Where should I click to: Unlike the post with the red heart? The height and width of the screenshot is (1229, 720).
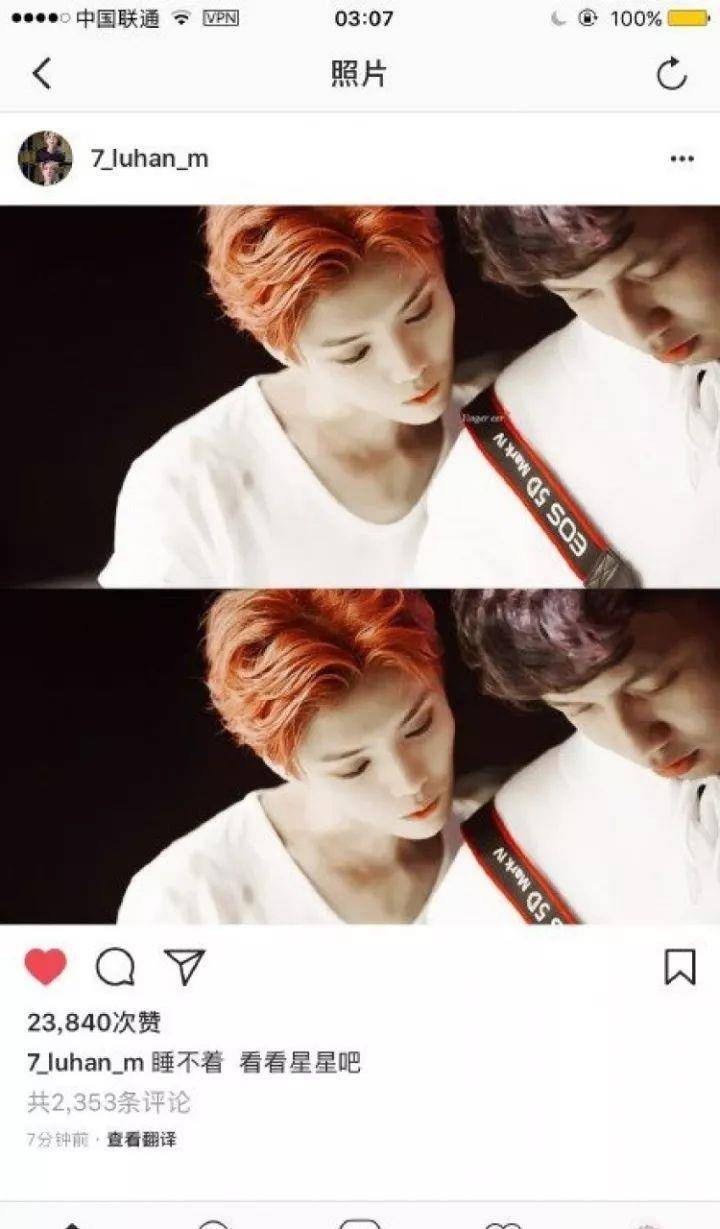point(45,967)
